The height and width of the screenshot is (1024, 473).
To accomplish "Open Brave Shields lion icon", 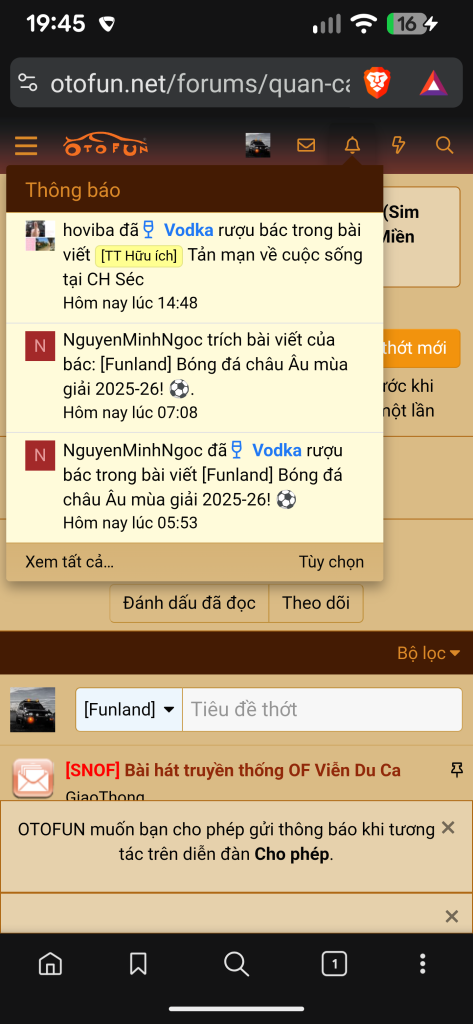I will [x=377, y=83].
